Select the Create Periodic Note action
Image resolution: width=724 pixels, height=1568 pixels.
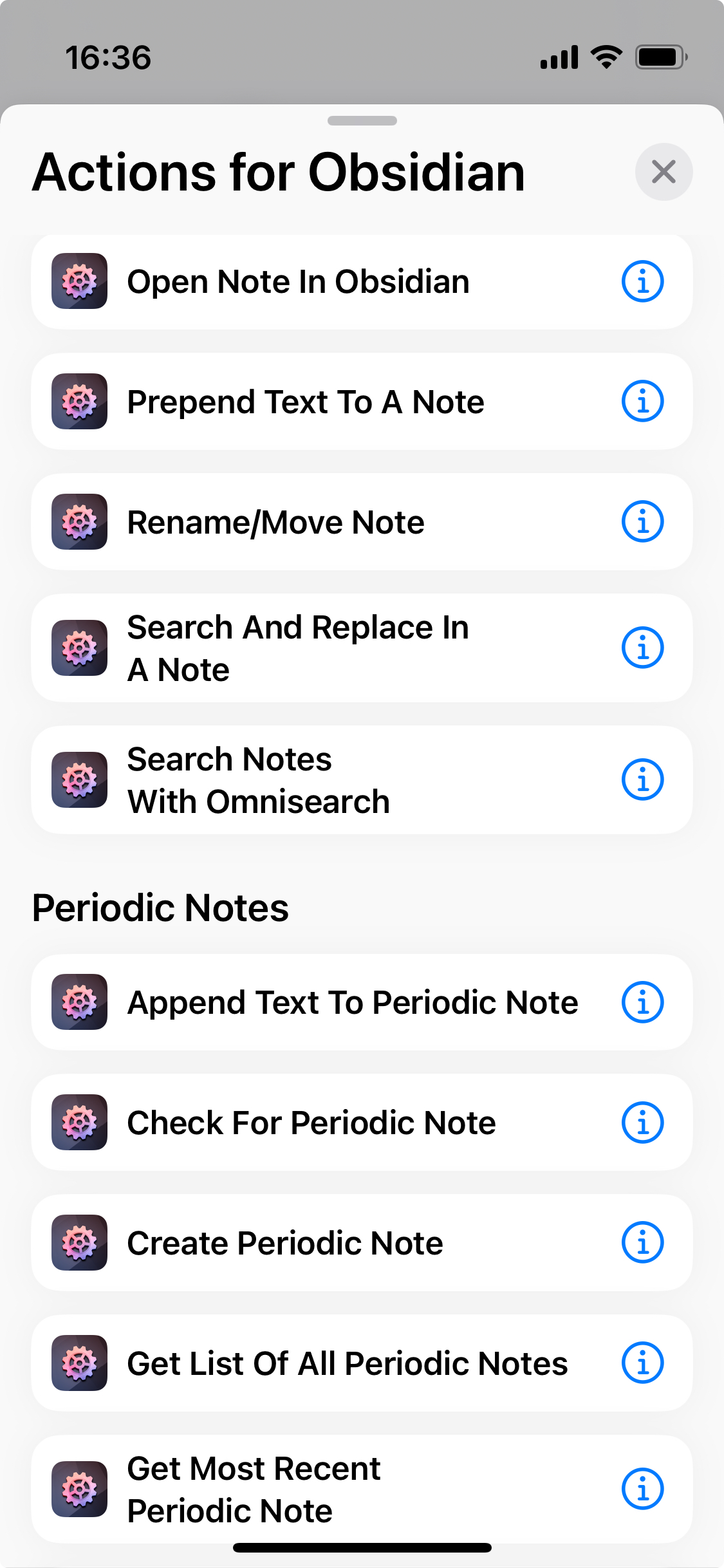[x=285, y=1244]
